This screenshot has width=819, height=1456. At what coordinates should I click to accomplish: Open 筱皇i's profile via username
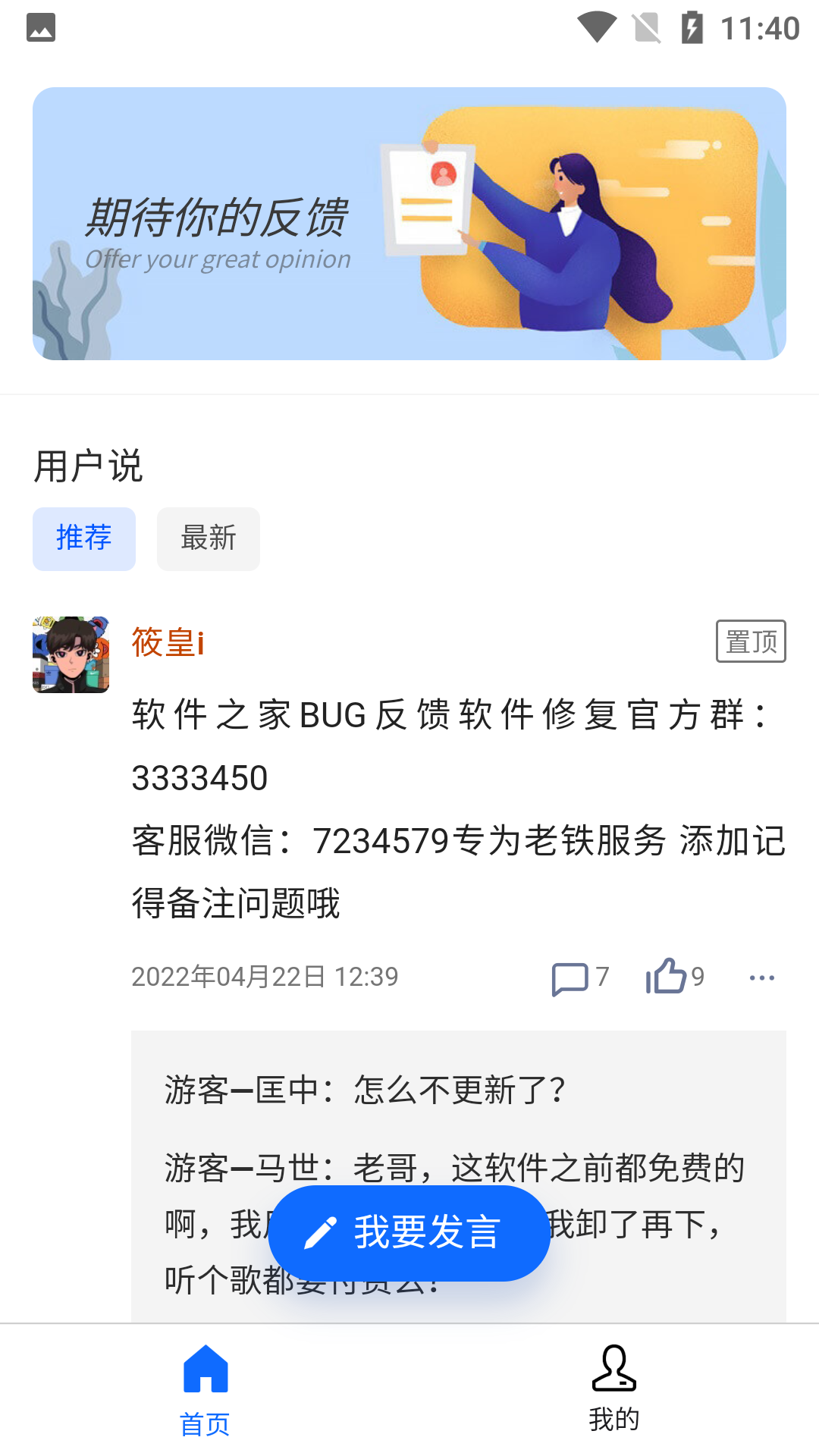(168, 645)
